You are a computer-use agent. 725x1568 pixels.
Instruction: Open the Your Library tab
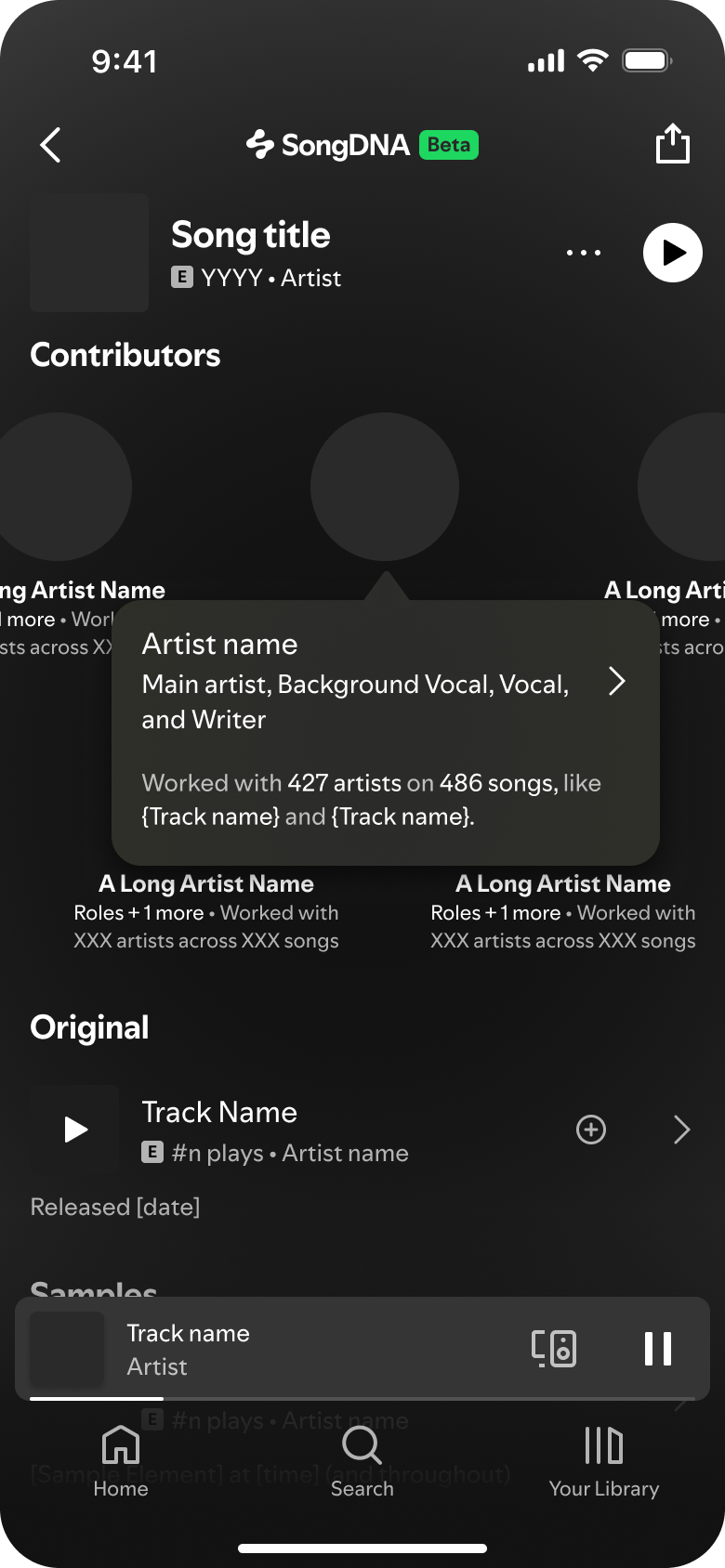(x=603, y=1462)
